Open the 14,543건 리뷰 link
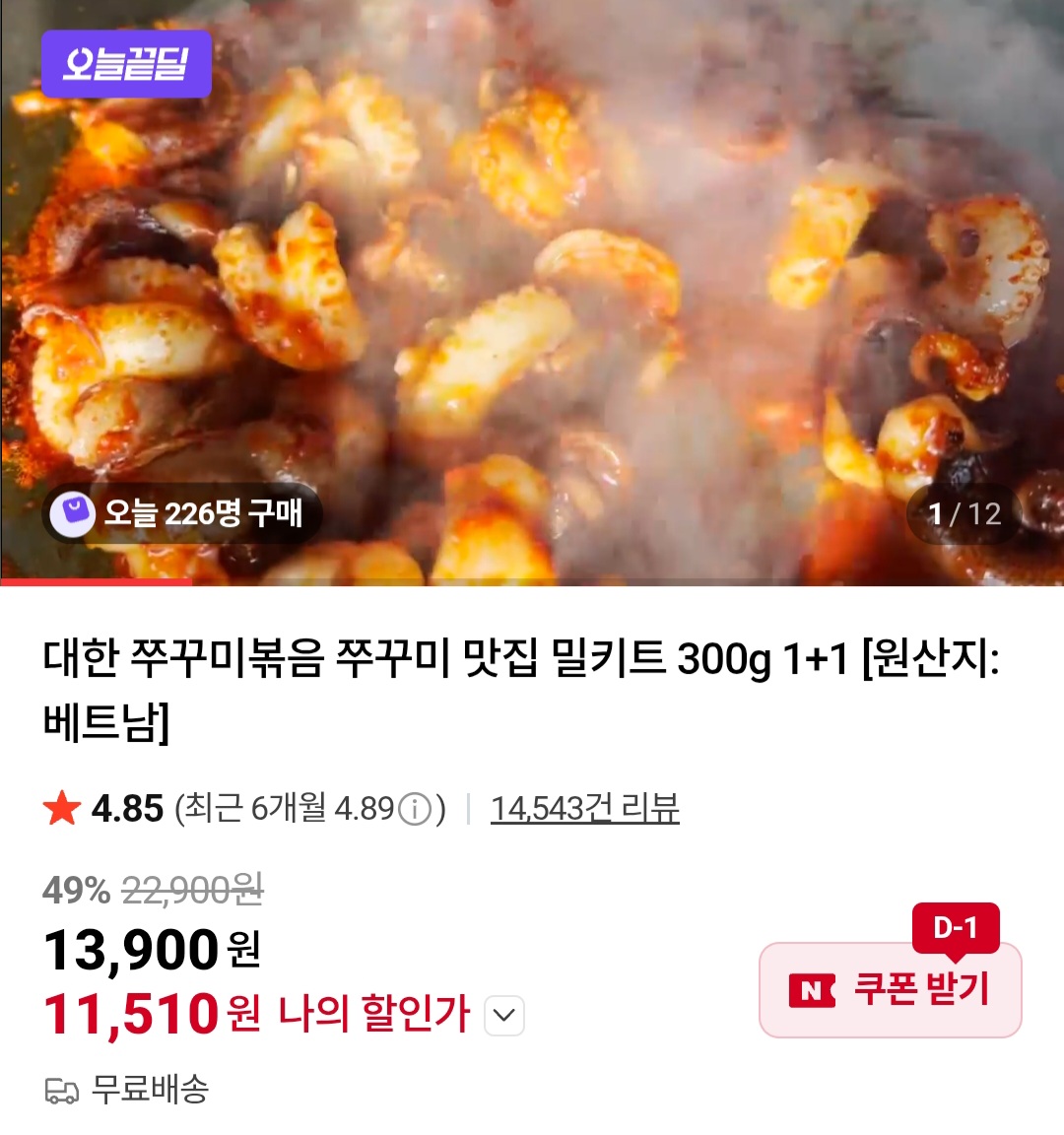1064x1135 pixels. 584,809
